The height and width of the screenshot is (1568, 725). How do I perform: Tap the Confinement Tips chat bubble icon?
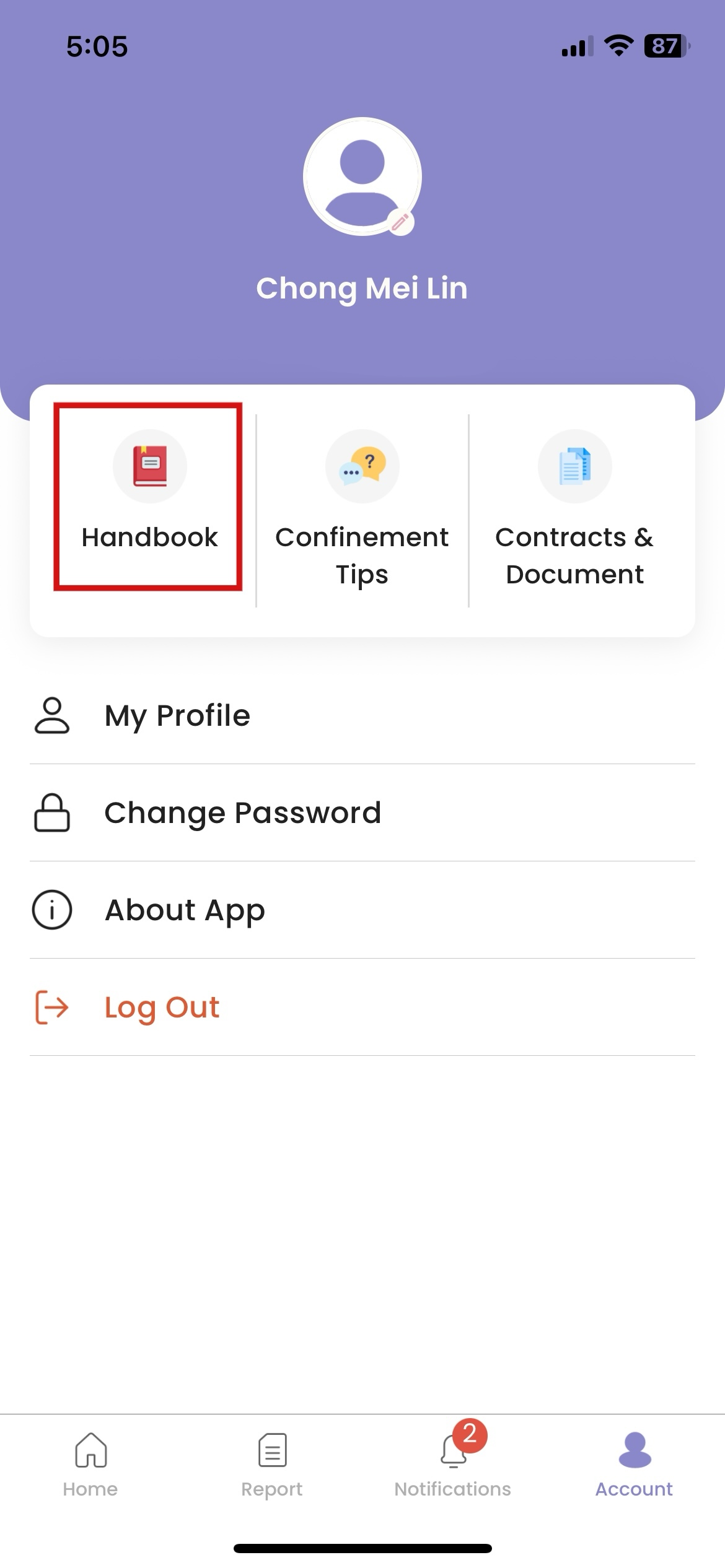361,466
